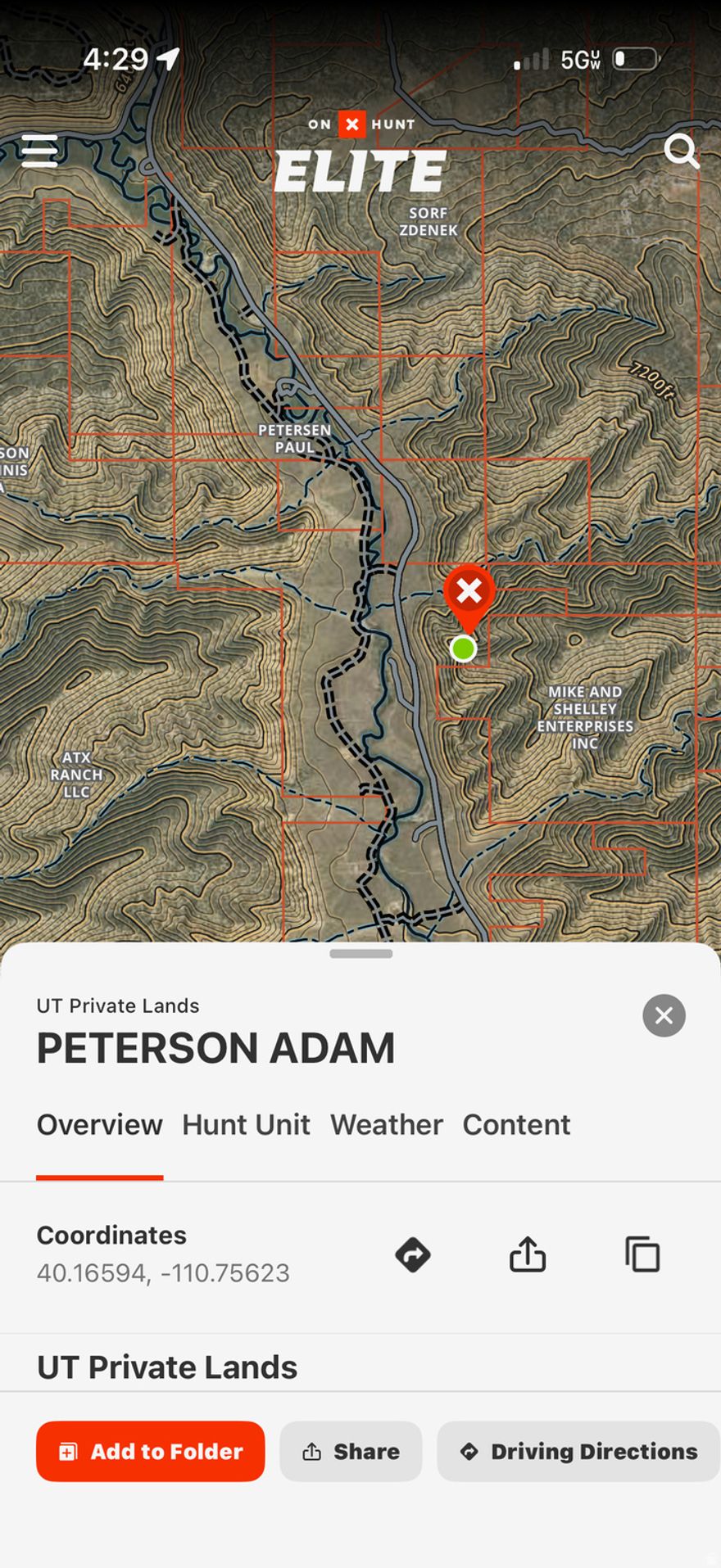Tap the Share button

point(351,1451)
